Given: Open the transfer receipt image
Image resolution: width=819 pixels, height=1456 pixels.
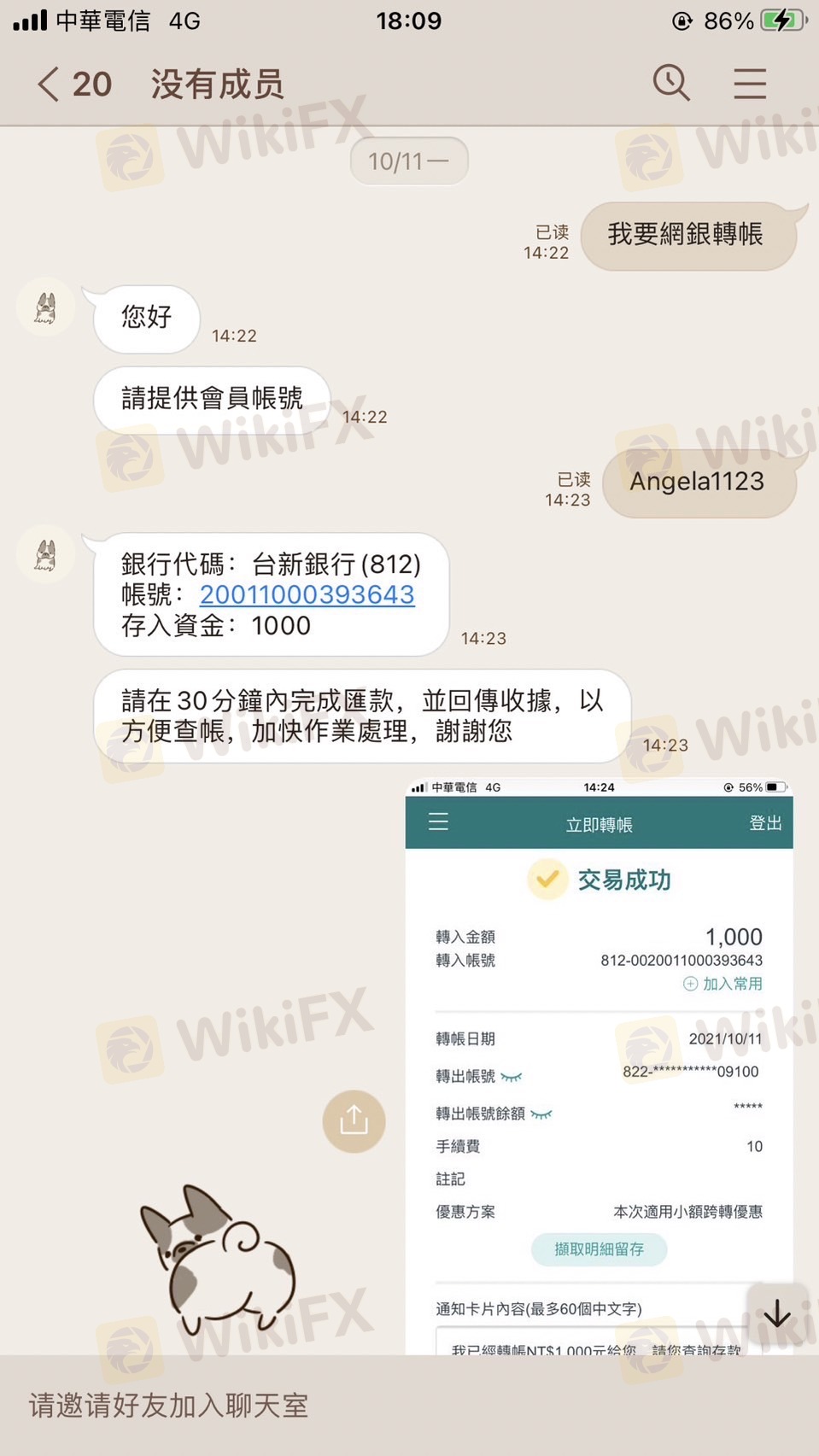Looking at the screenshot, I should click(x=599, y=1066).
